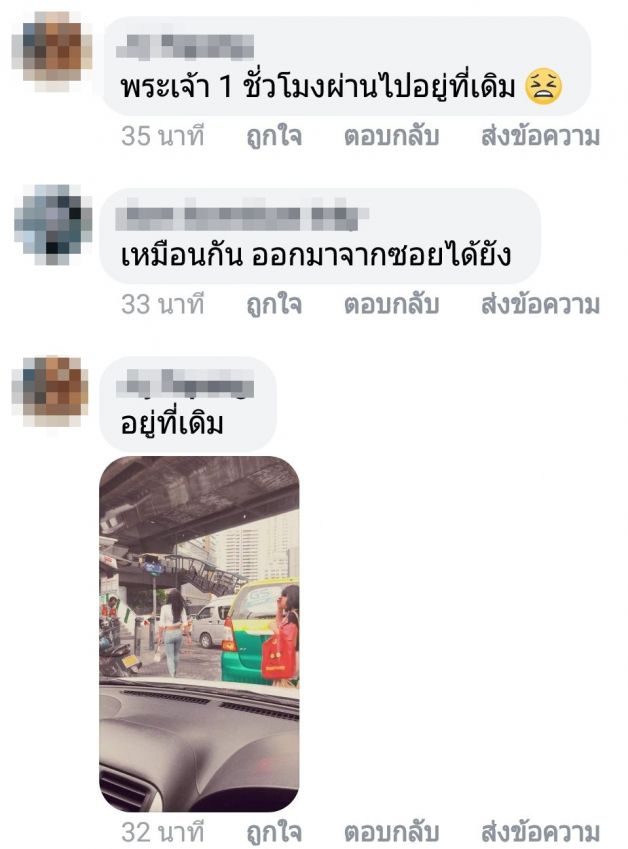Send message to 35 นาที commenter
The width and height of the screenshot is (628, 849).
tap(540, 137)
